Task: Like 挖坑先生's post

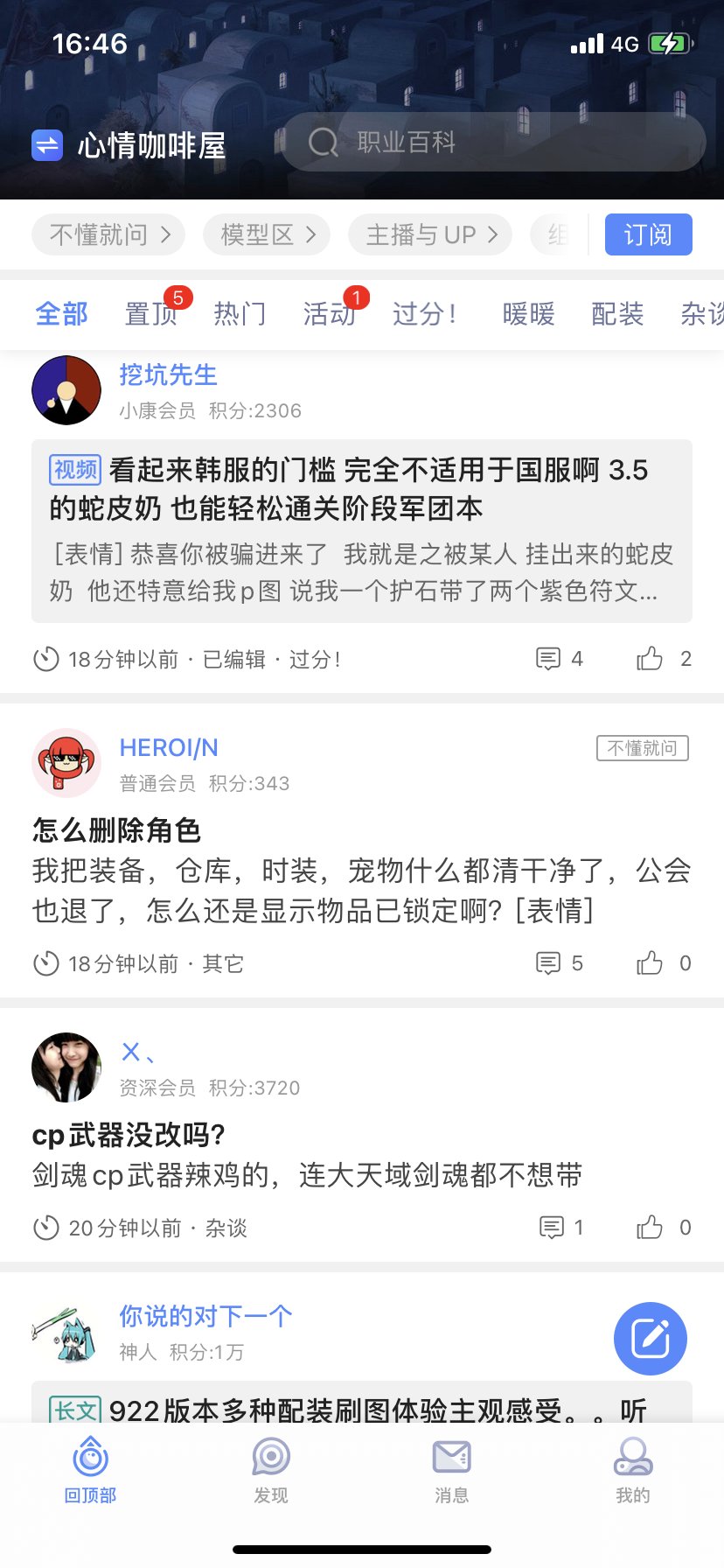Action: click(663, 658)
